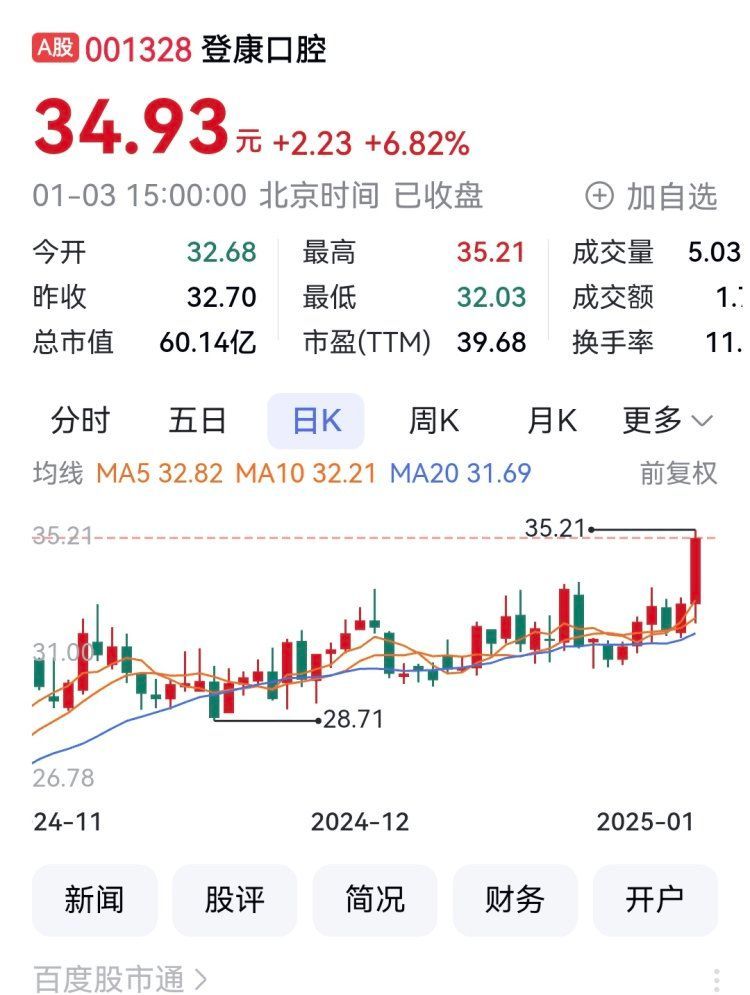The width and height of the screenshot is (750, 995).
Task: View the 财务 financials
Action: (x=515, y=900)
